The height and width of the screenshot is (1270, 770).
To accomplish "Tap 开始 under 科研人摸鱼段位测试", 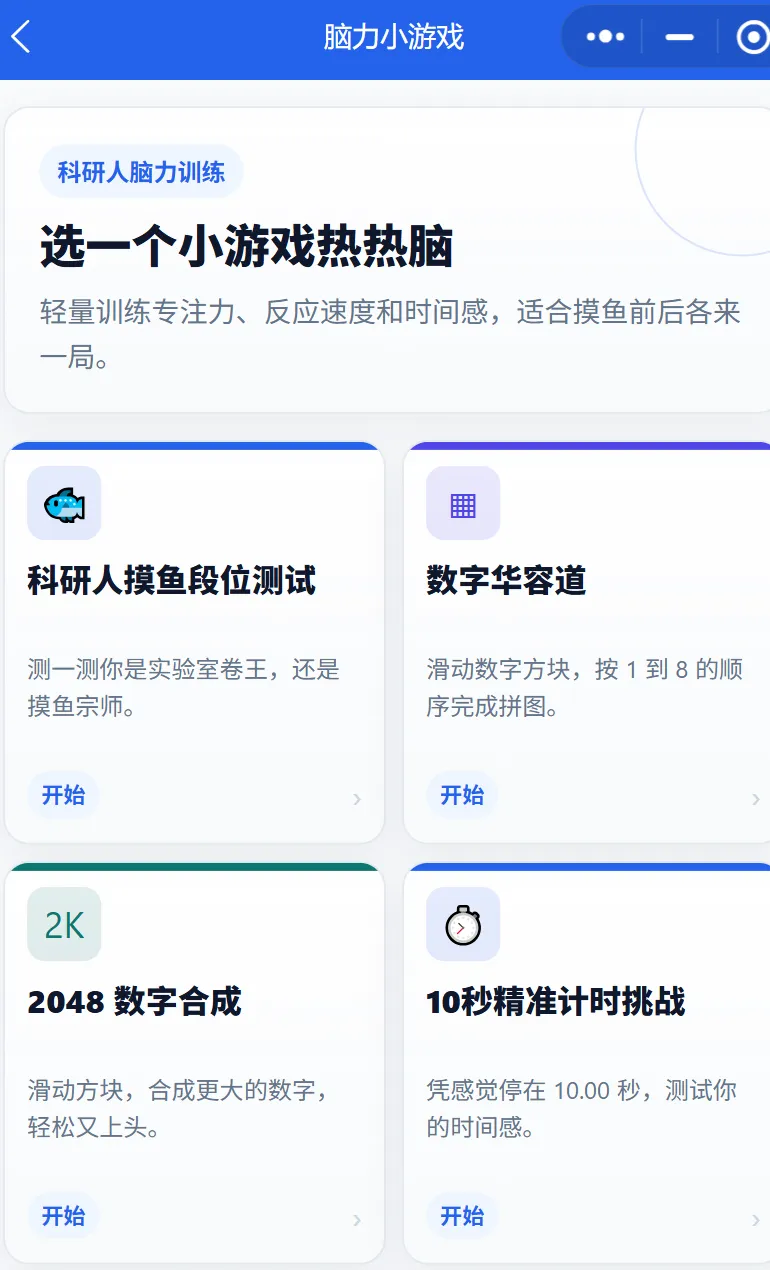I will click(63, 795).
